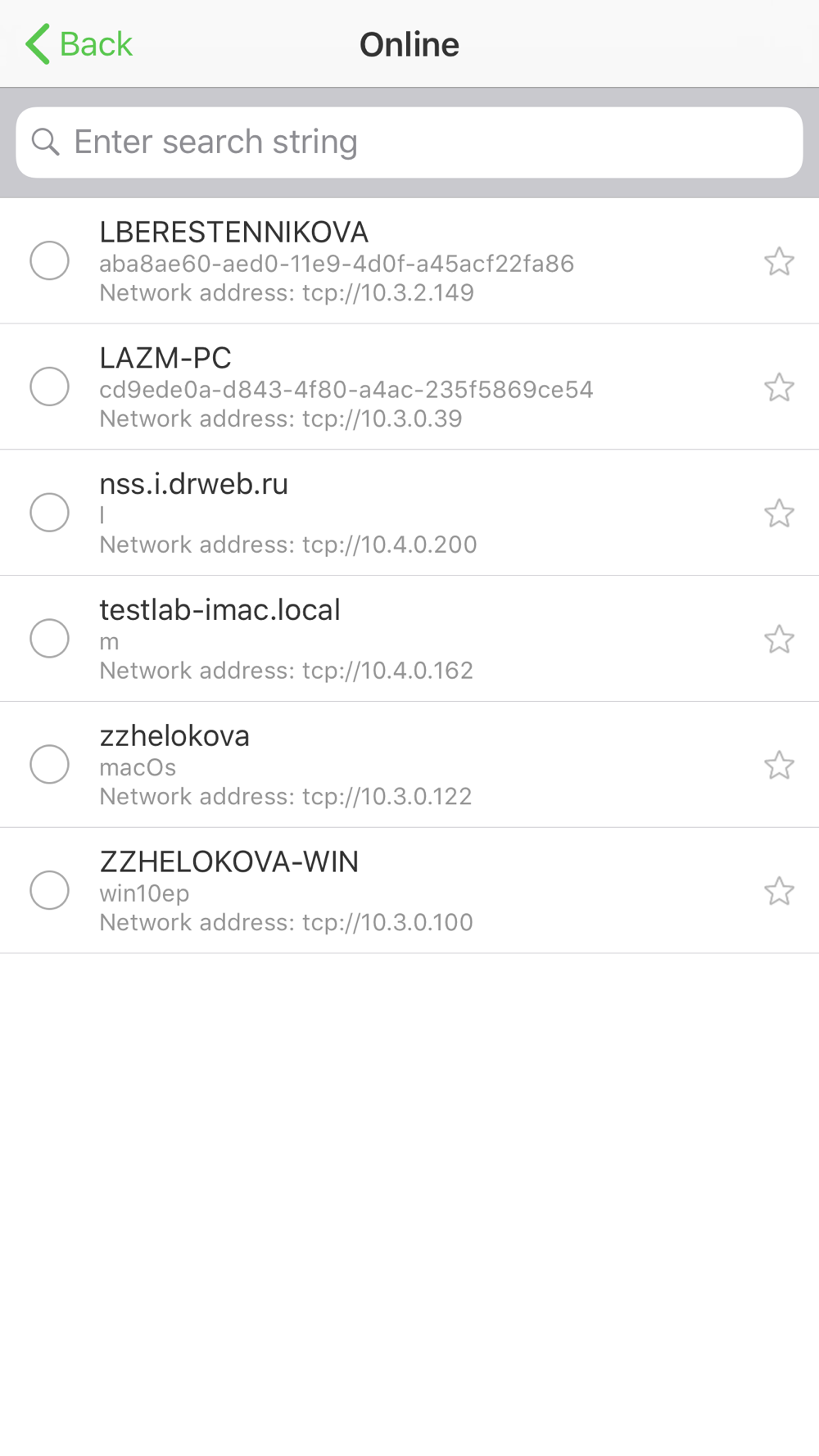Tap the Enter search string field
819x1456 pixels.
[409, 142]
